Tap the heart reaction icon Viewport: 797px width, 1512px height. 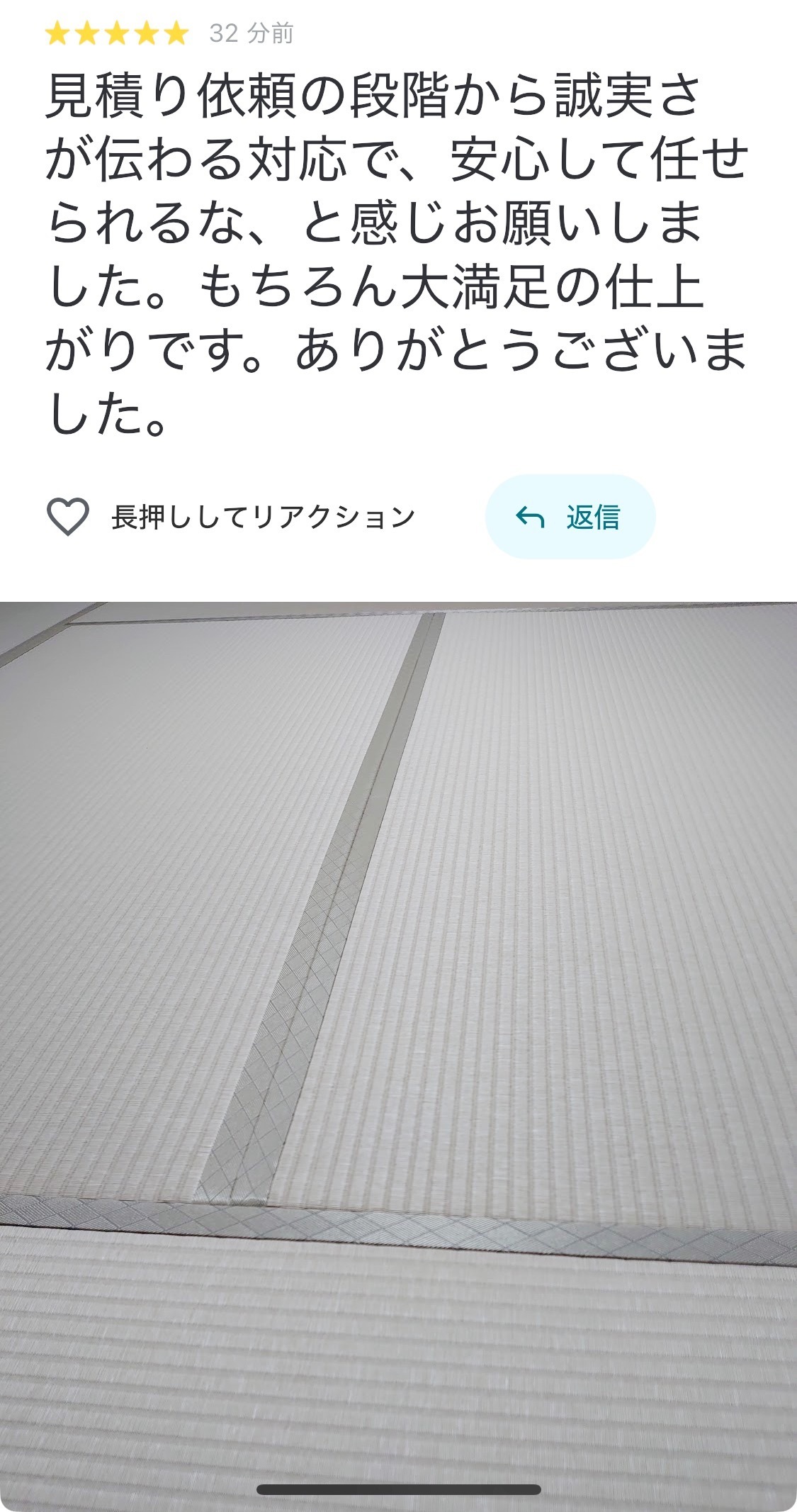[67, 517]
